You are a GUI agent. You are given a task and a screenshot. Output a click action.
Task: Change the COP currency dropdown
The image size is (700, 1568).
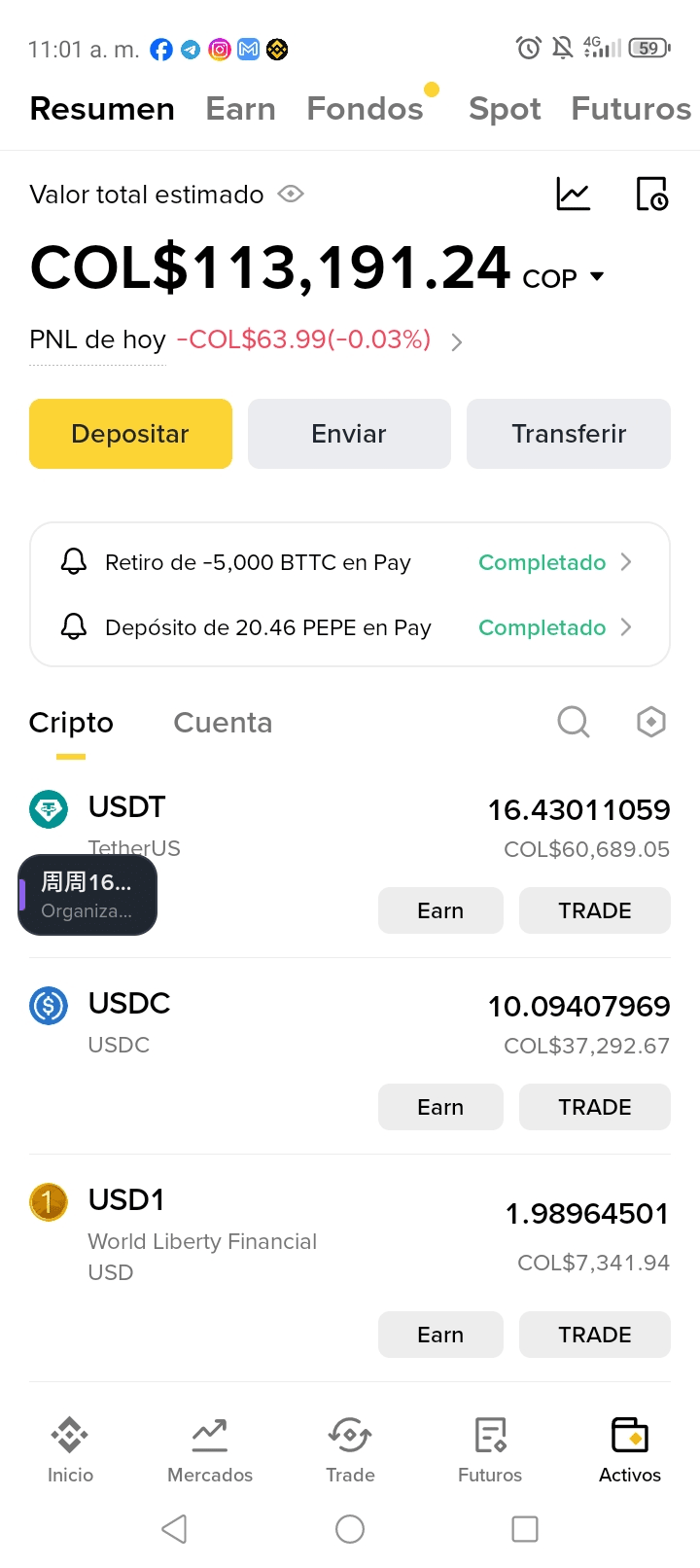(x=564, y=278)
